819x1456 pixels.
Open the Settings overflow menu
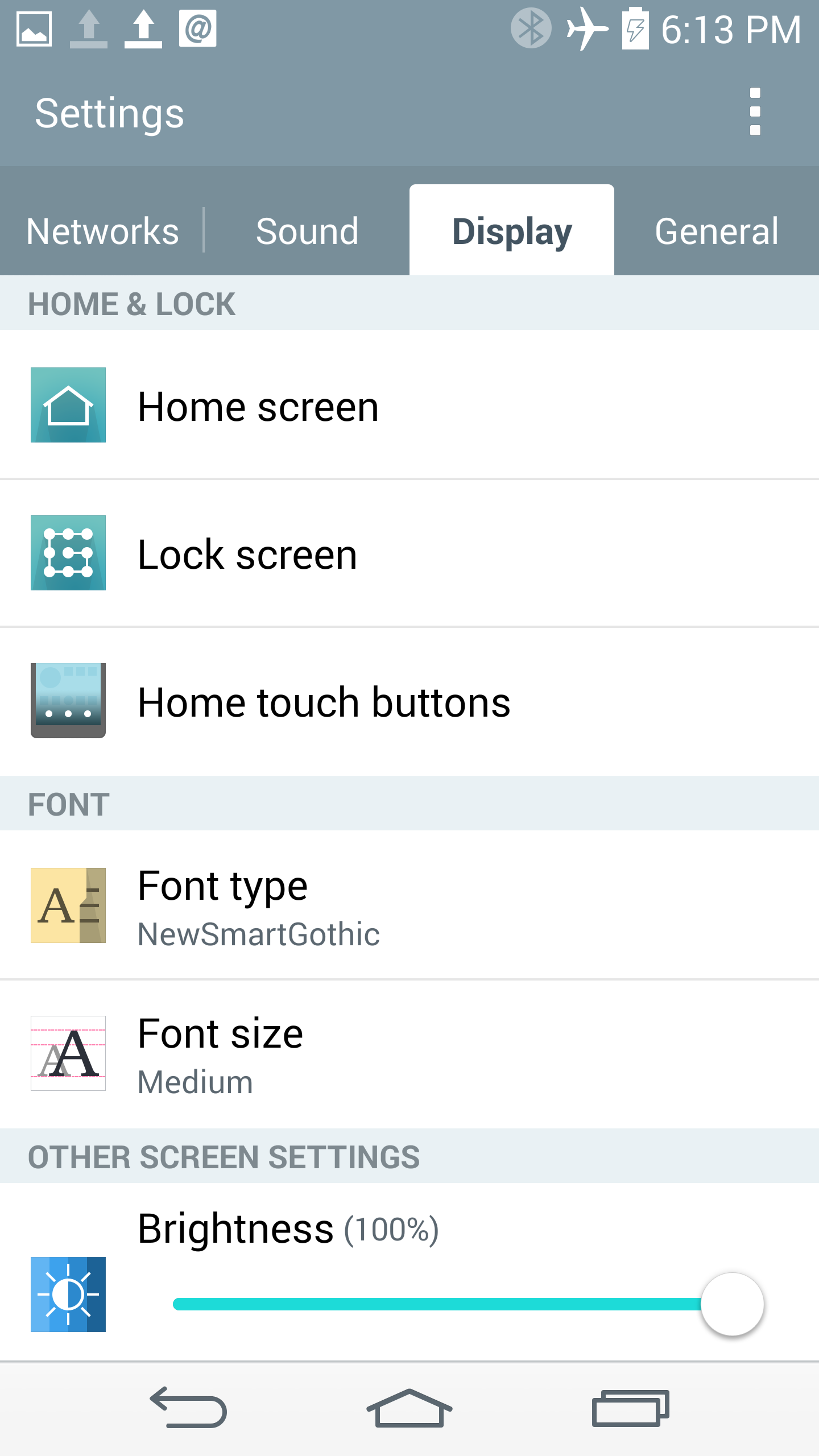pyautogui.click(x=755, y=112)
